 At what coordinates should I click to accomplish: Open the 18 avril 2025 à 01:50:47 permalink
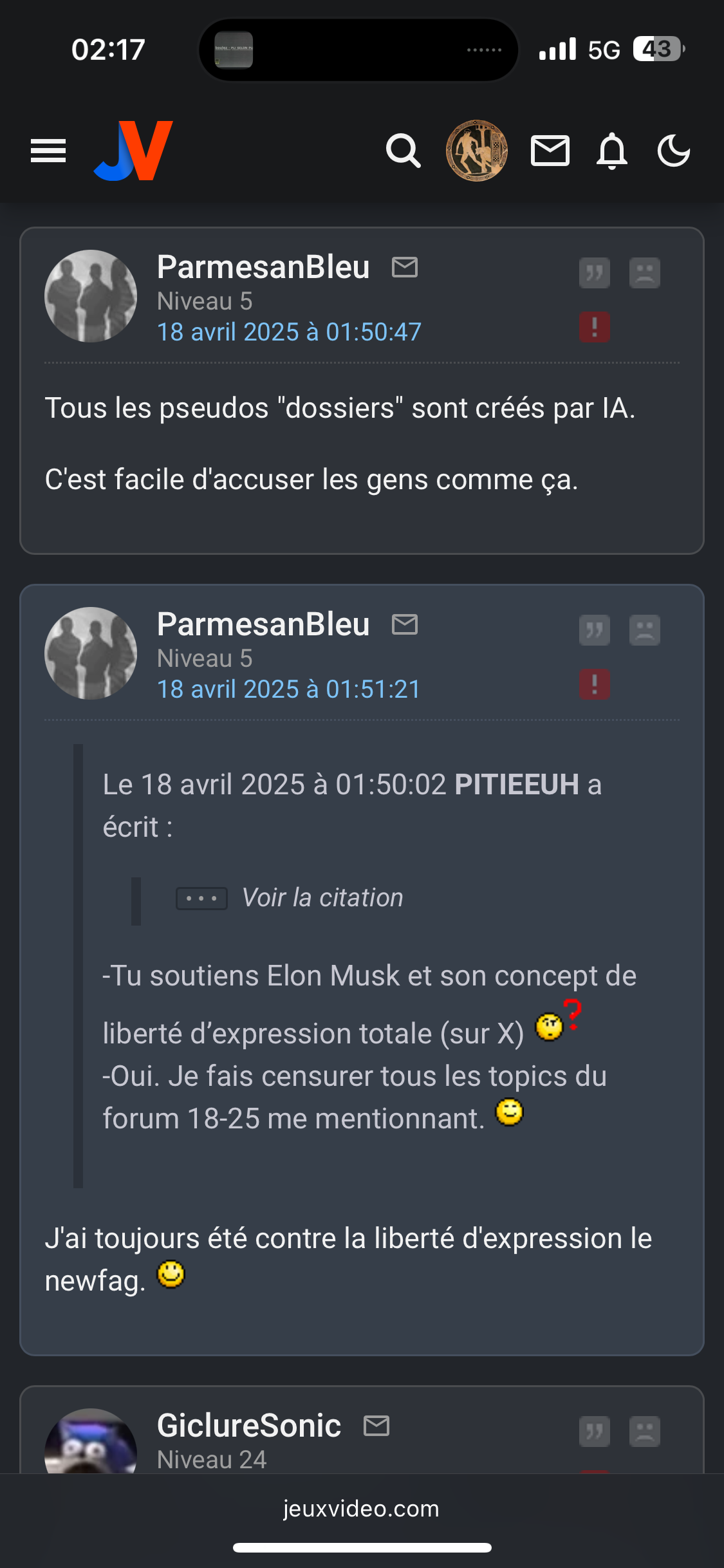tap(289, 332)
